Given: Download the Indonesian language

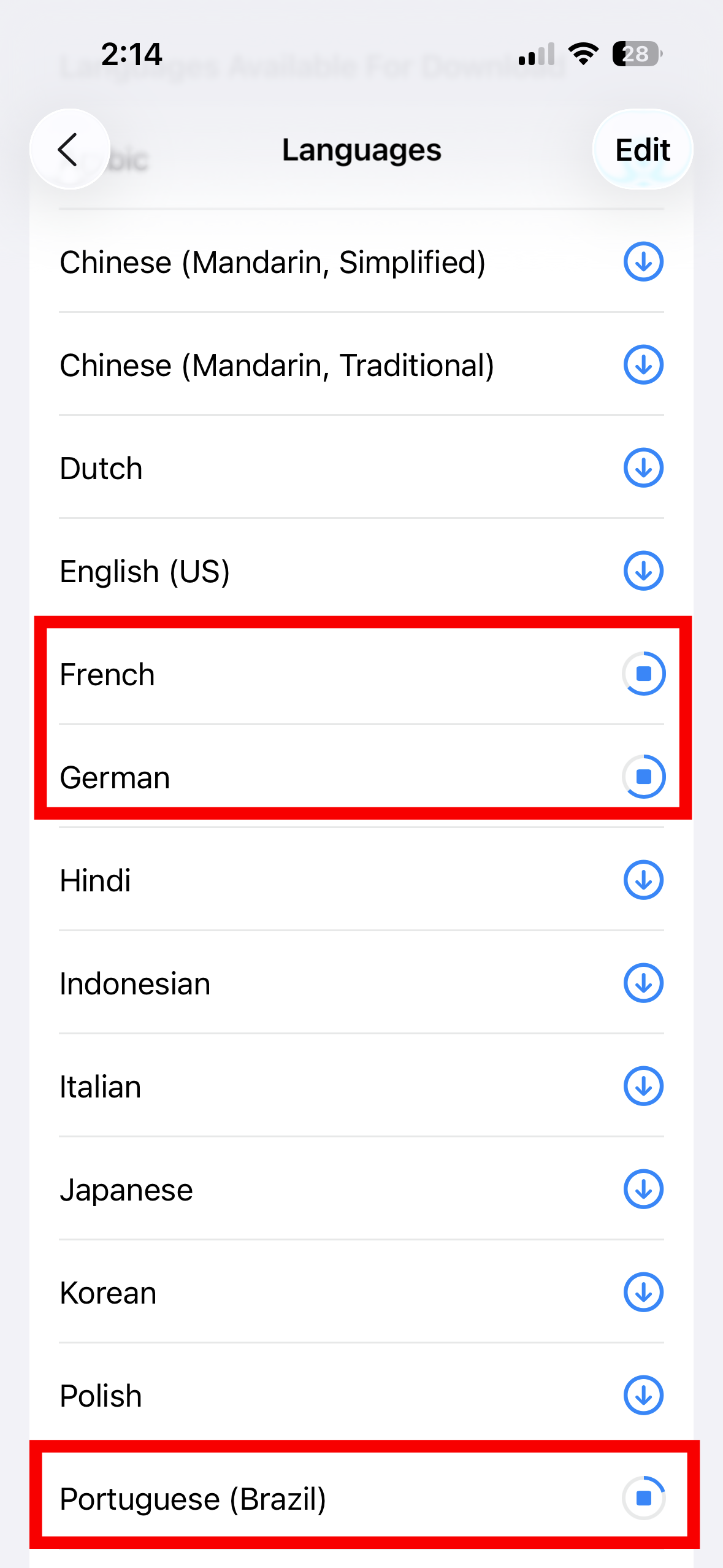Looking at the screenshot, I should click(643, 983).
